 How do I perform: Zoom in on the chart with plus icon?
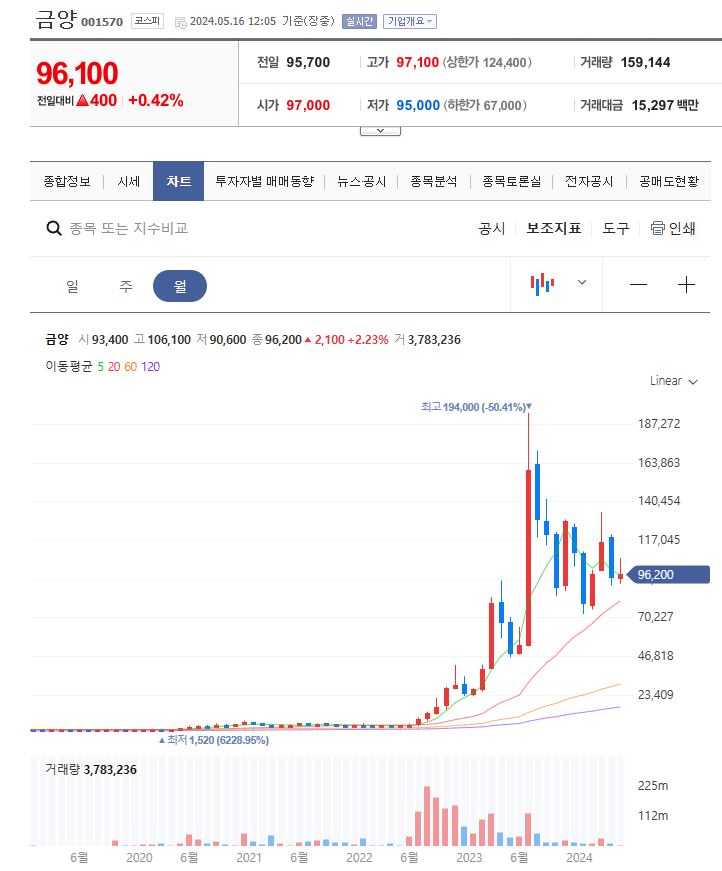click(686, 284)
